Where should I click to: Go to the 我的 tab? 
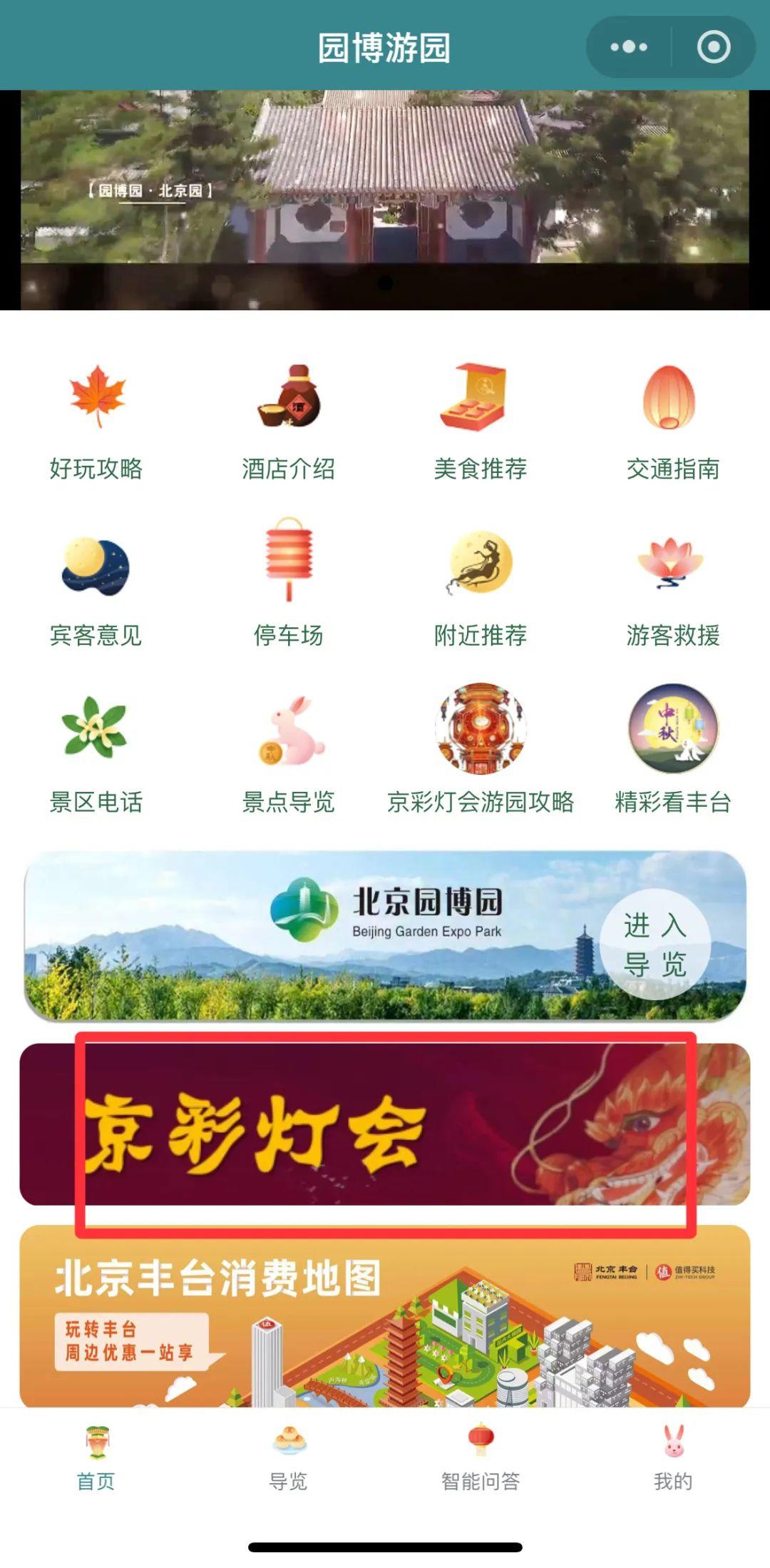click(x=672, y=1458)
